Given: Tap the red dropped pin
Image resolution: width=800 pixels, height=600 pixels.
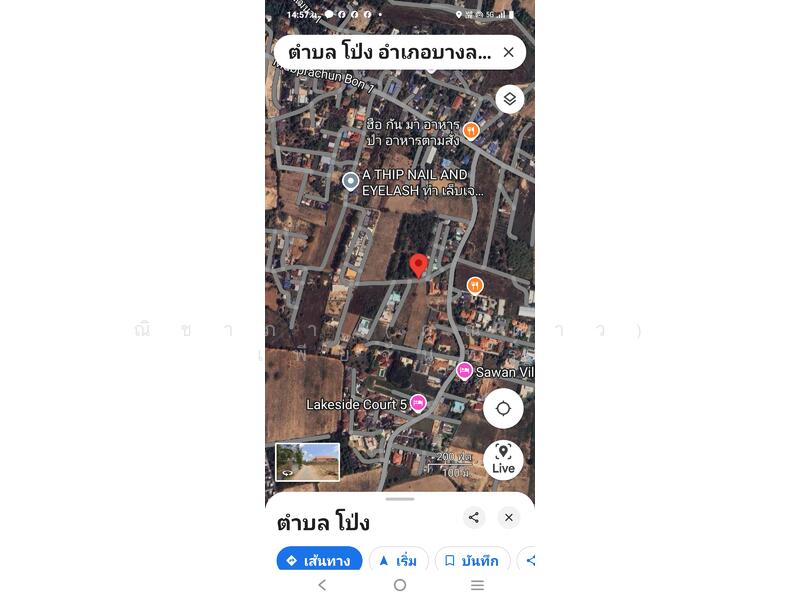Looking at the screenshot, I should 419,265.
